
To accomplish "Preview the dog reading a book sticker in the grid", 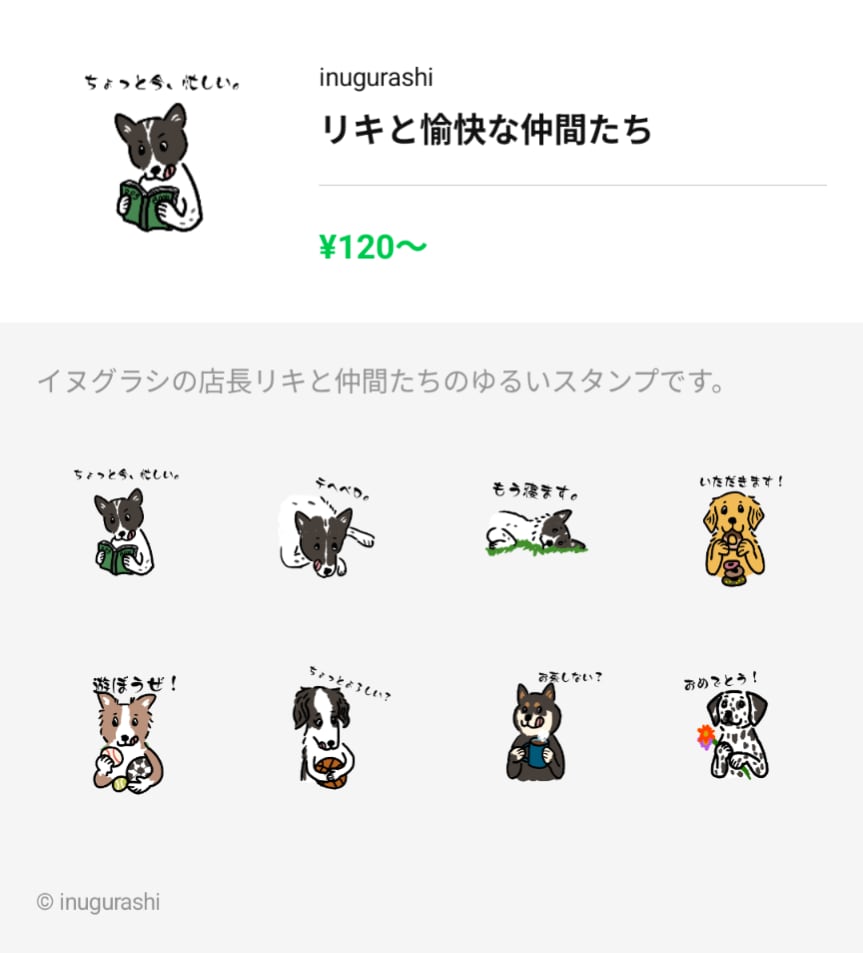I will 123,522.
